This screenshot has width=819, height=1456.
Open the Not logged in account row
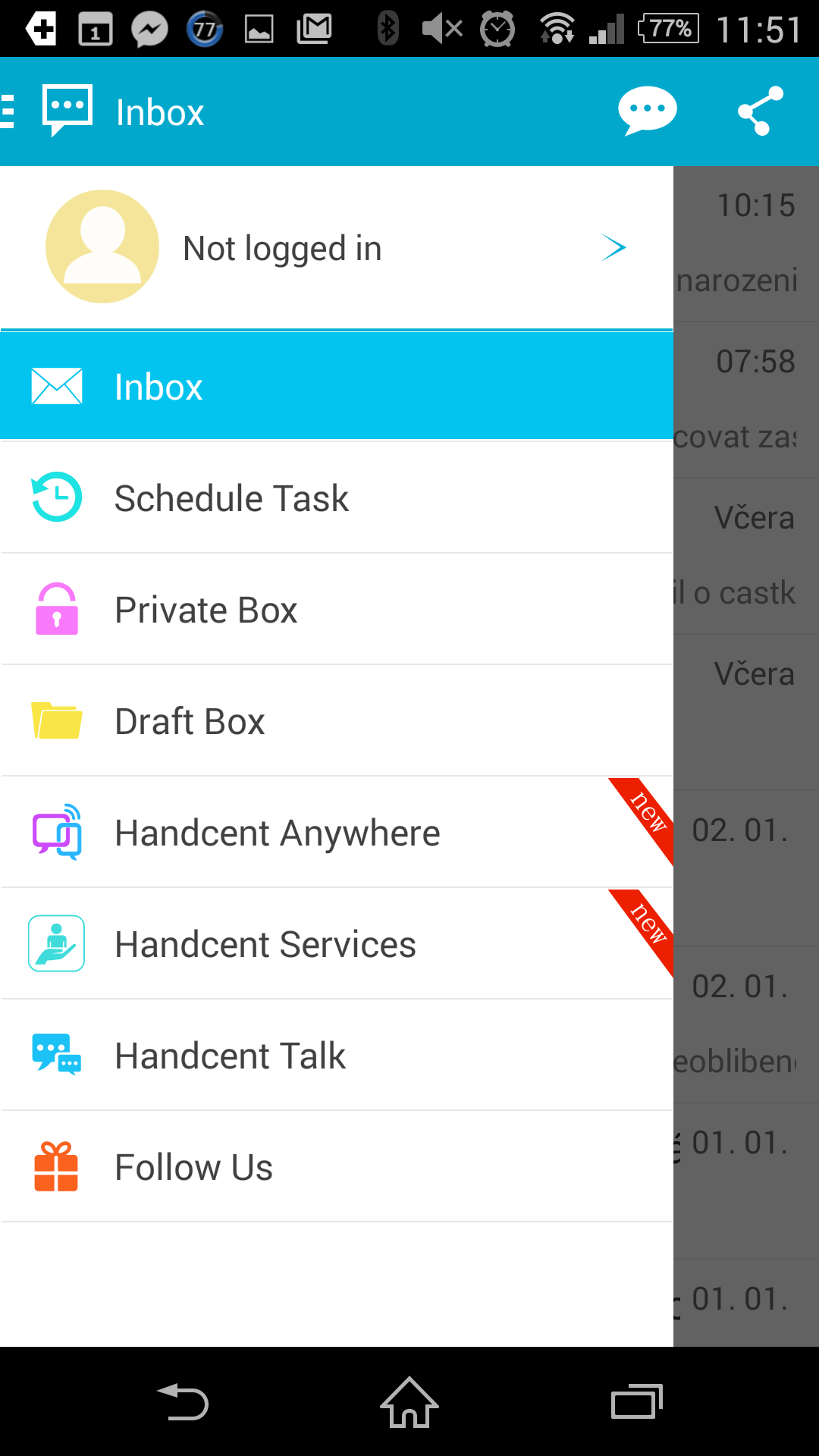337,248
